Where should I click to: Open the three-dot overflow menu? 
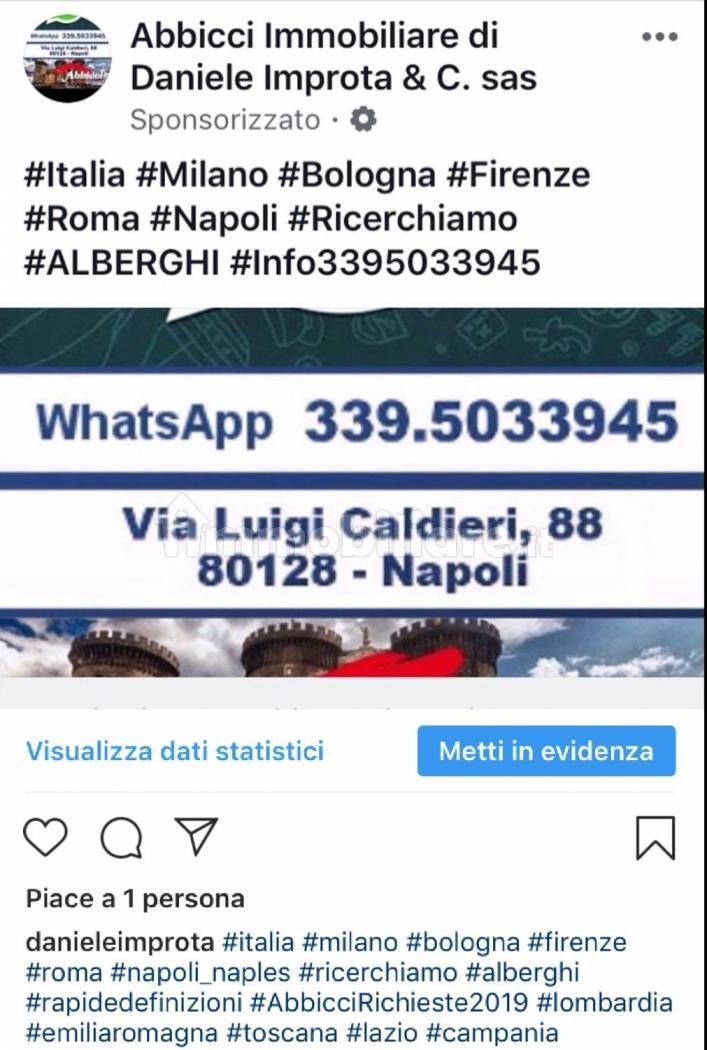(x=660, y=37)
